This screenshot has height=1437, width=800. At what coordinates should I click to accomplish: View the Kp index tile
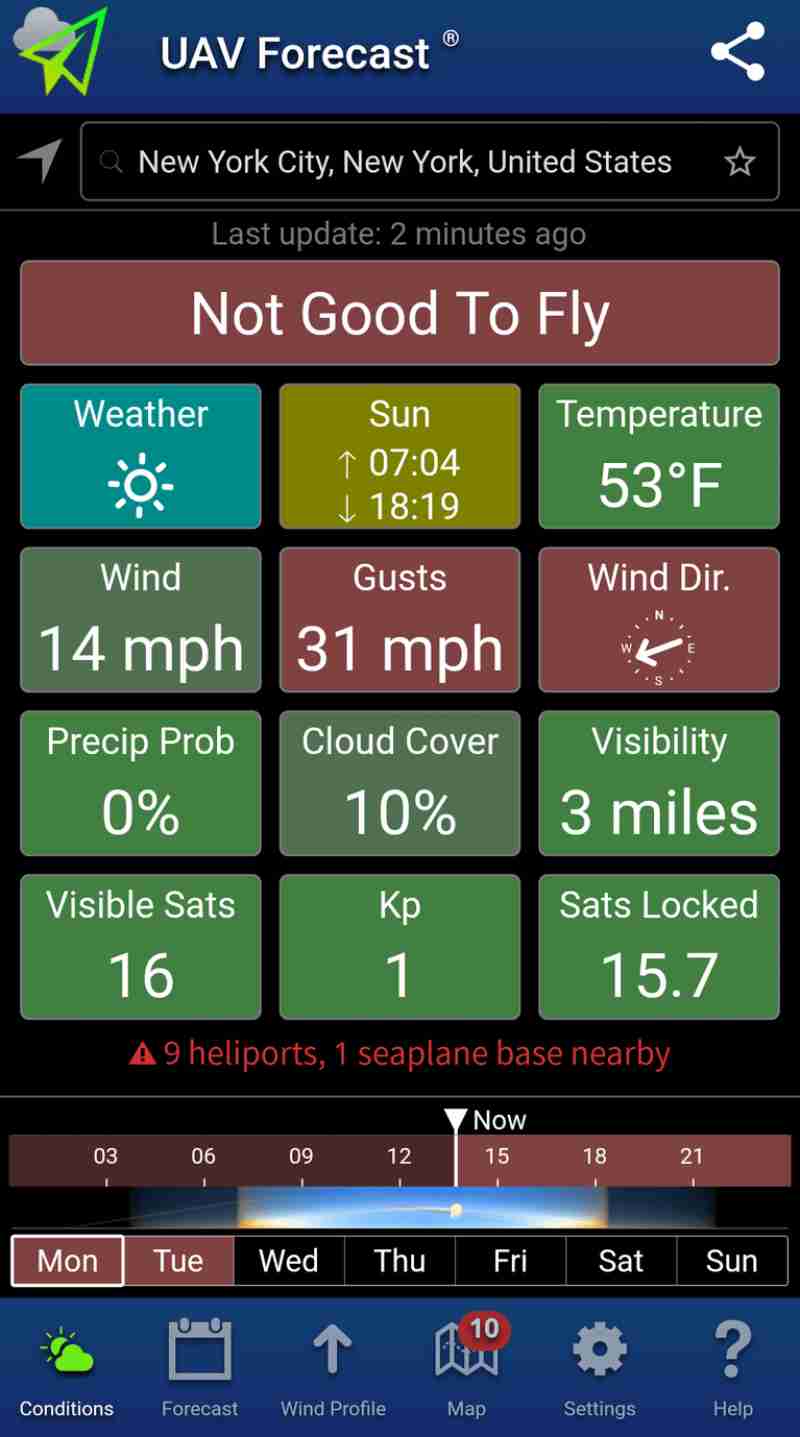click(x=400, y=947)
